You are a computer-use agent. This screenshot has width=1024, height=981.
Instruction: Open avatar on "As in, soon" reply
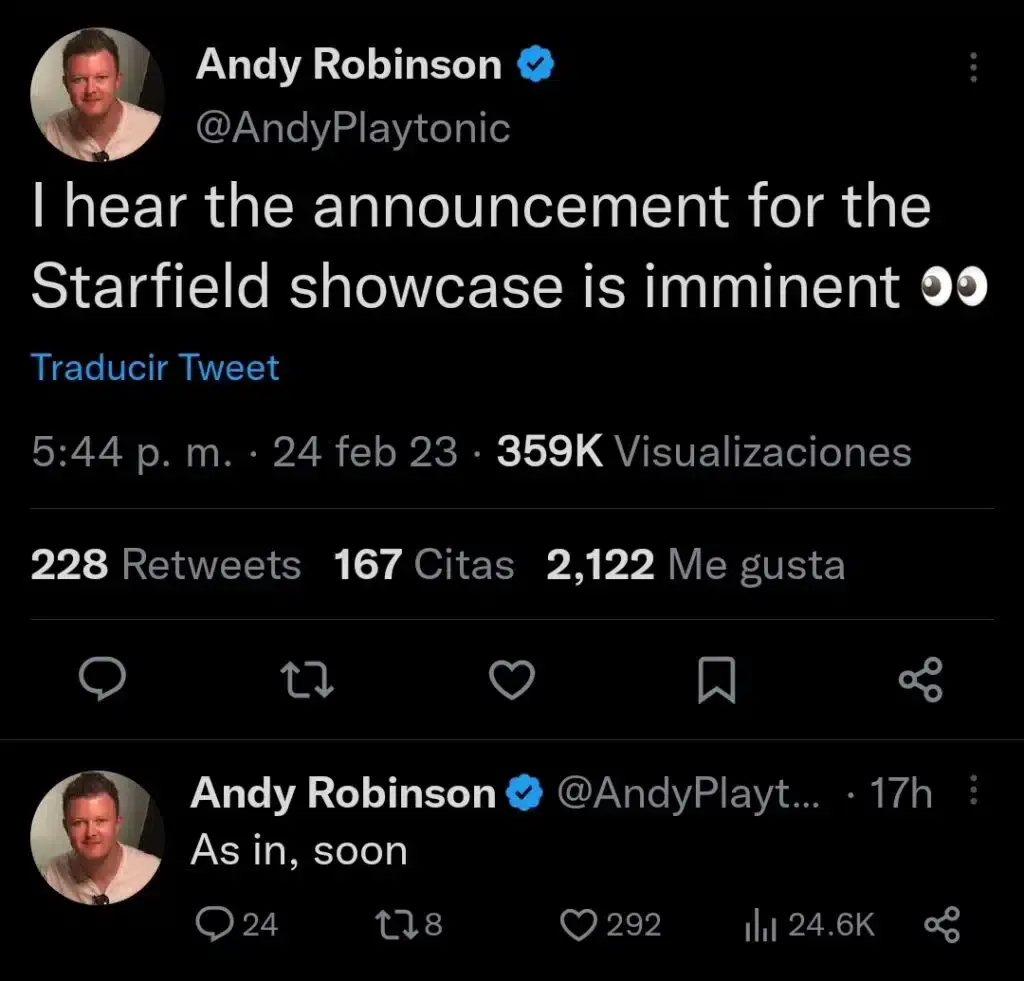click(97, 838)
